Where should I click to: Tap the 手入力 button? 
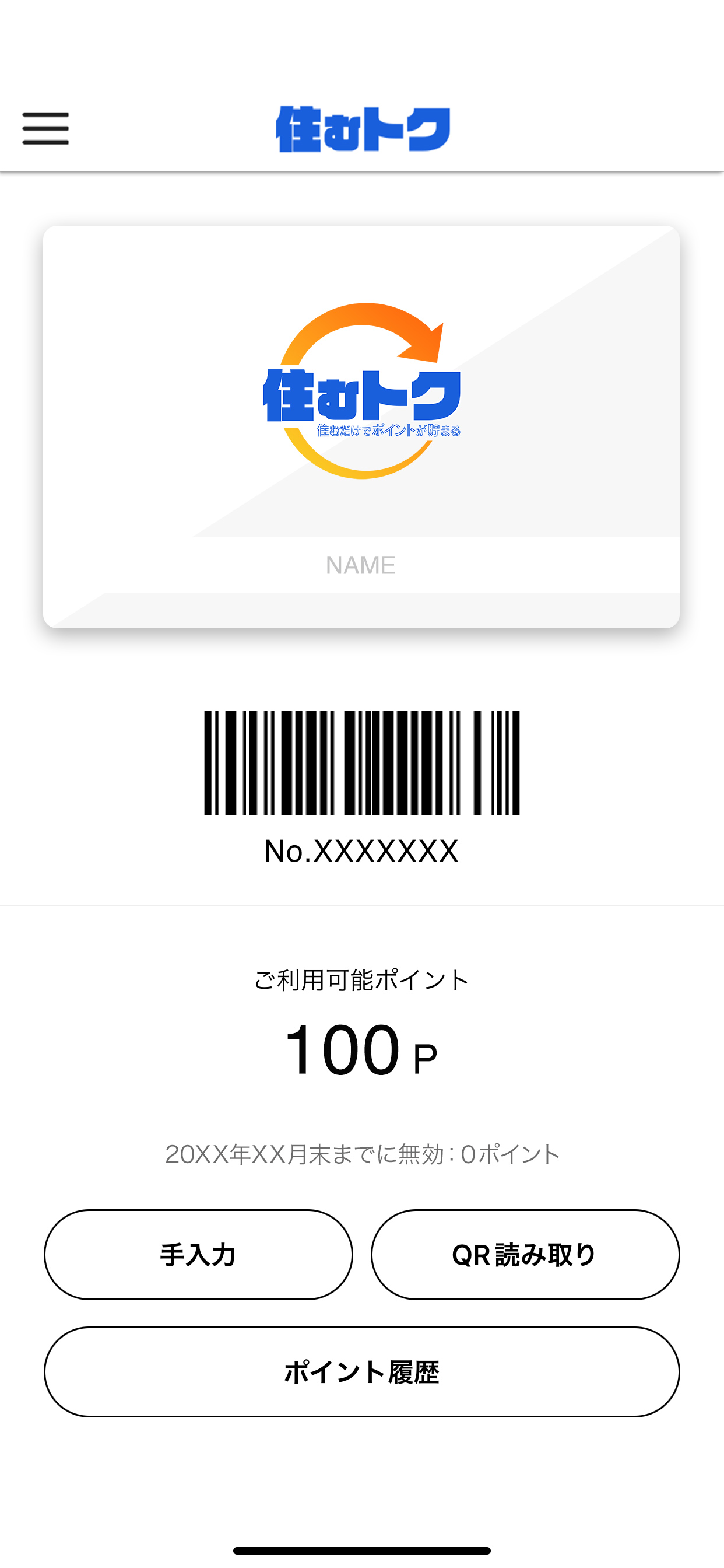coord(198,1255)
